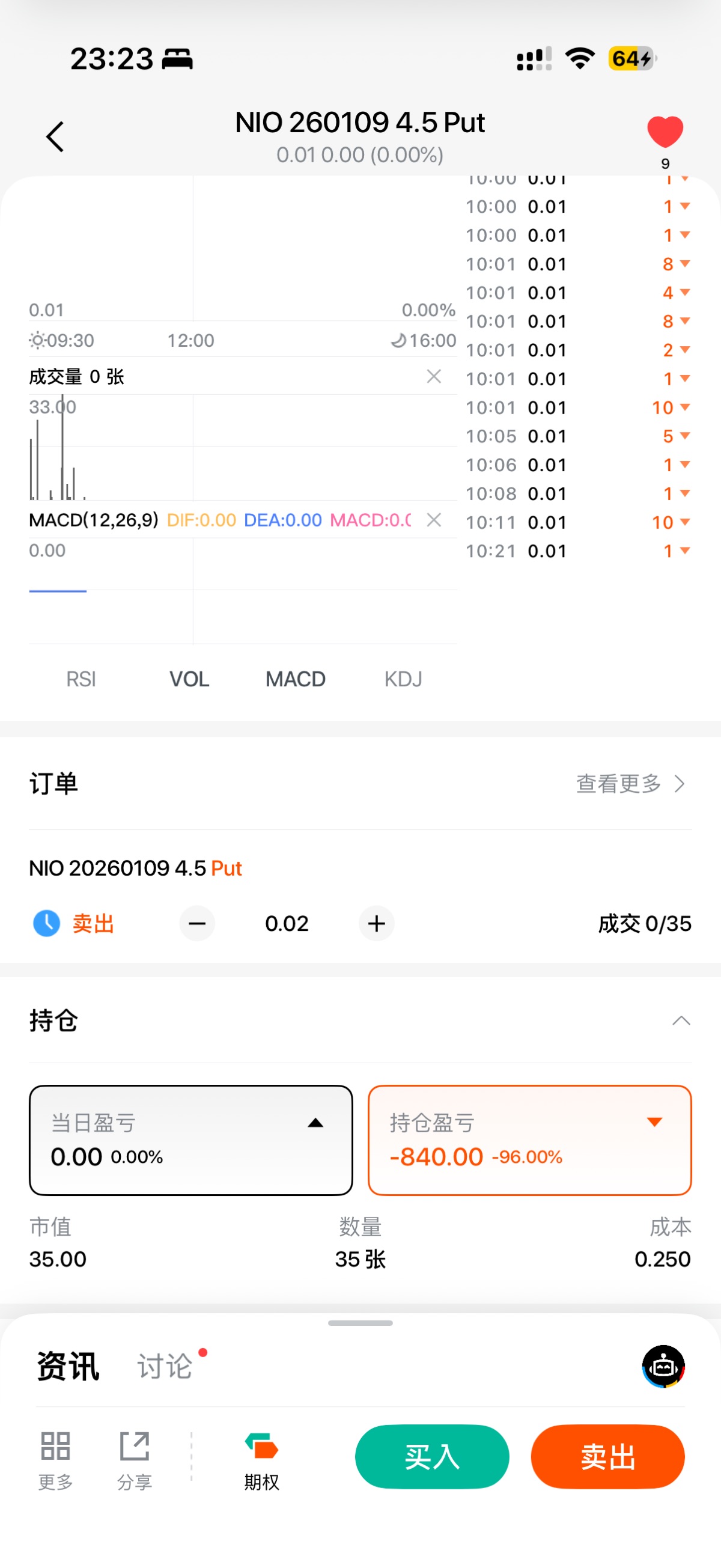Close the MACD indicator panel
The height and width of the screenshot is (1568, 721).
click(434, 520)
